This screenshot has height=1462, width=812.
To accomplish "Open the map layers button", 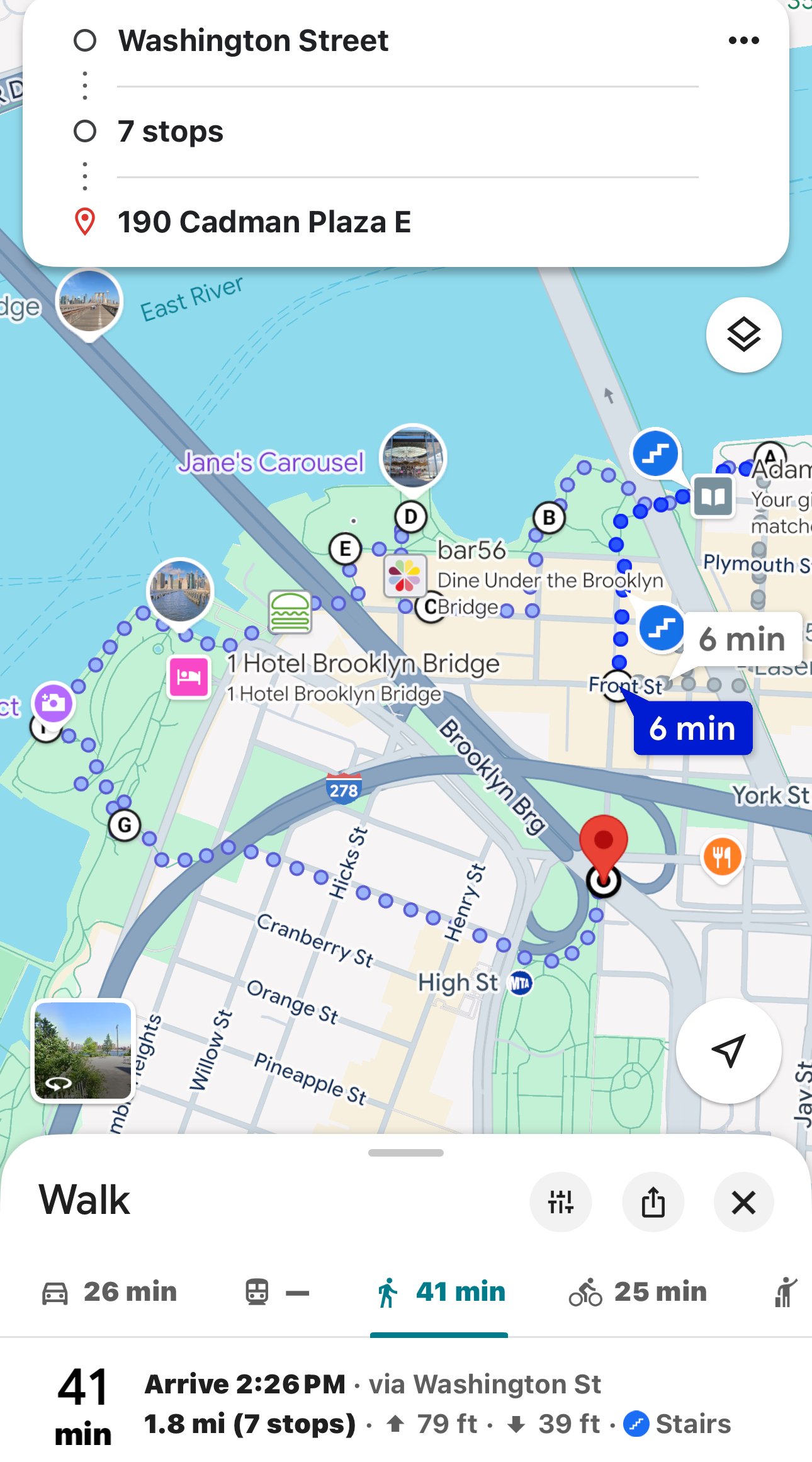I will [x=743, y=334].
